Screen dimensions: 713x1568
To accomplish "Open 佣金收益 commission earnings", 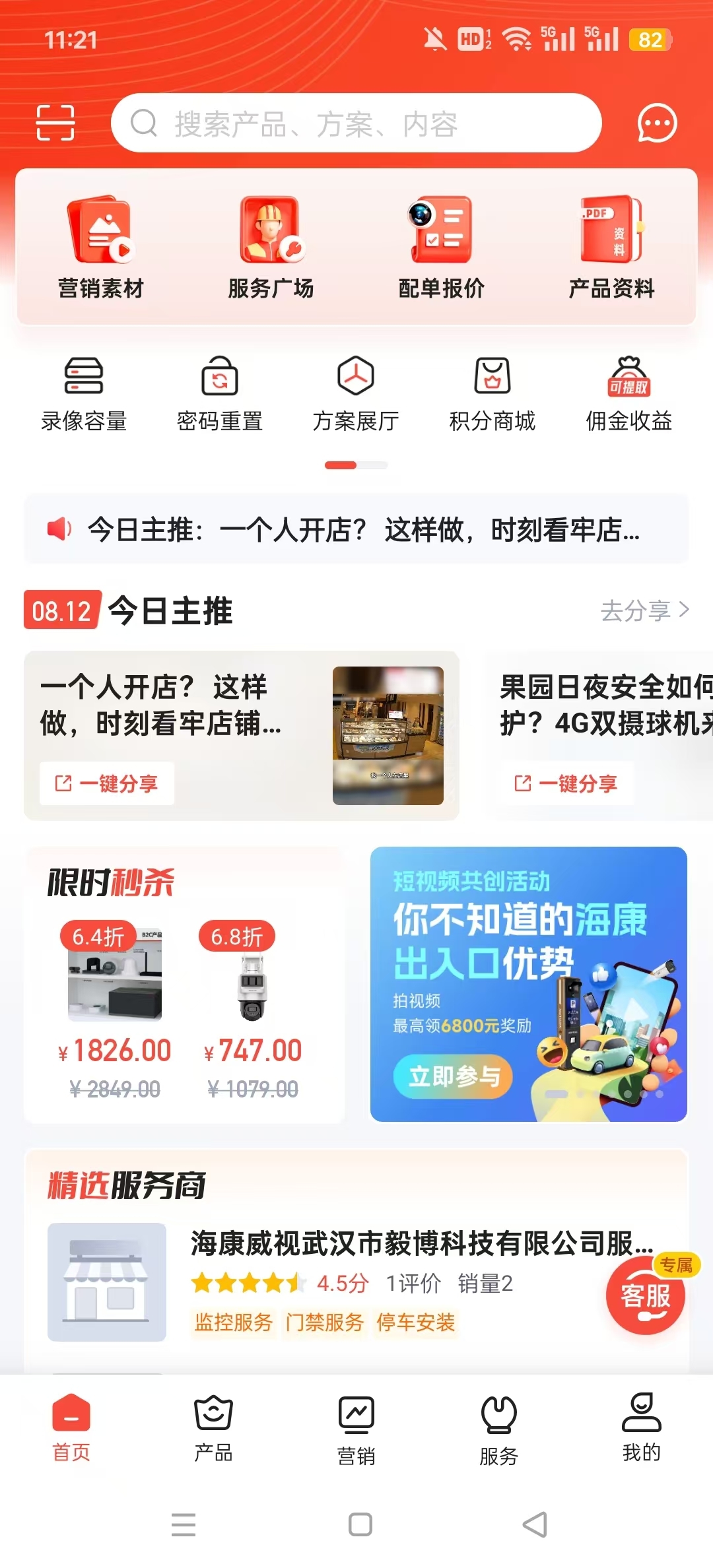I will tap(628, 394).
